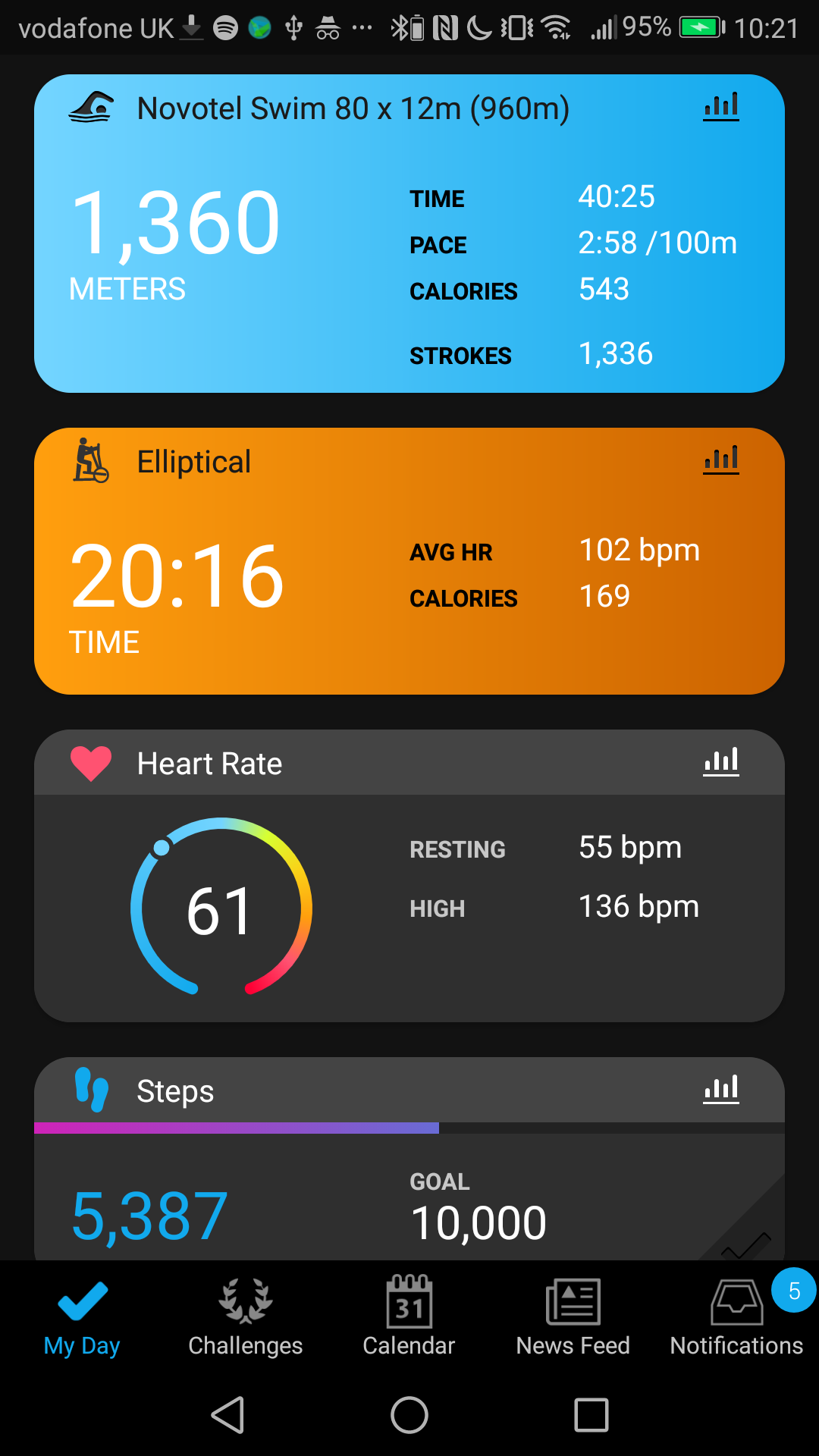Viewport: 819px width, 1456px height.
Task: Switch to the Challenges tab
Action: [246, 1318]
